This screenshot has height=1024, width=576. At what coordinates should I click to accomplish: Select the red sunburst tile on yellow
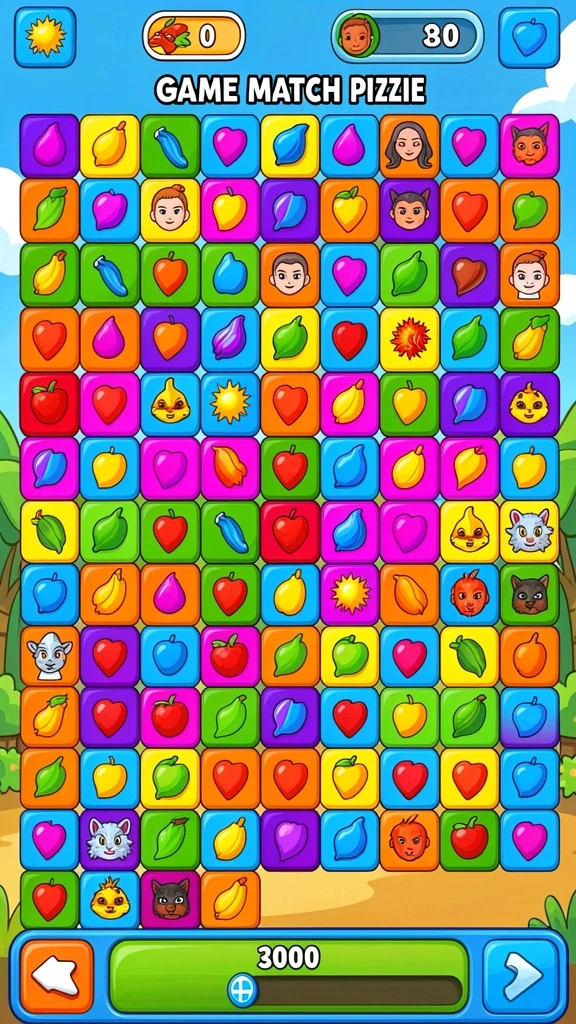click(x=409, y=338)
